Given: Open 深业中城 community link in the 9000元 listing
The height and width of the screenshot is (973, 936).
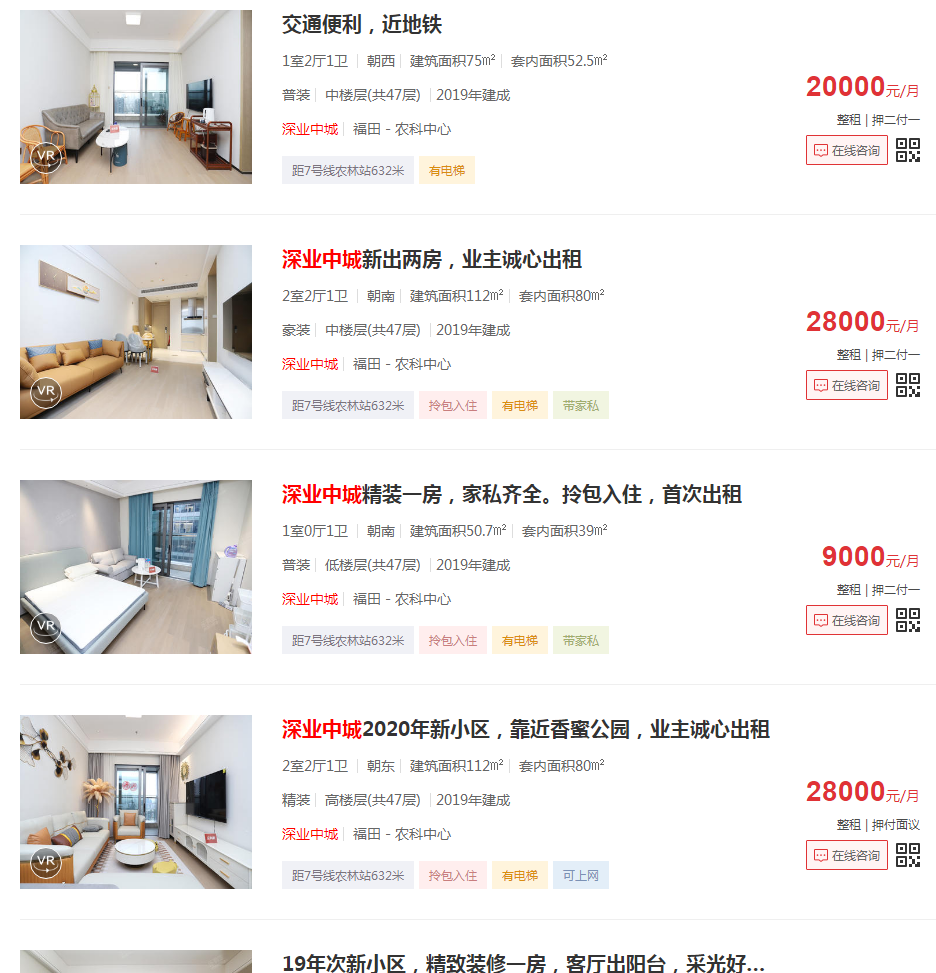Looking at the screenshot, I should tap(310, 599).
